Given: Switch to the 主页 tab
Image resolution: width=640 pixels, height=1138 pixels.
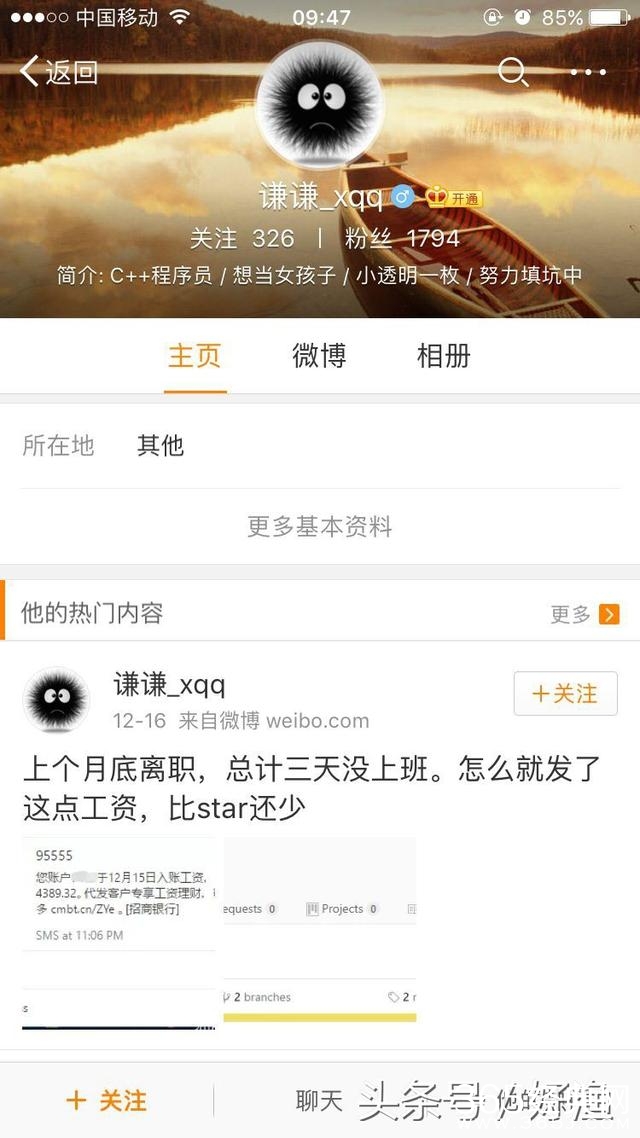Looking at the screenshot, I should (194, 356).
